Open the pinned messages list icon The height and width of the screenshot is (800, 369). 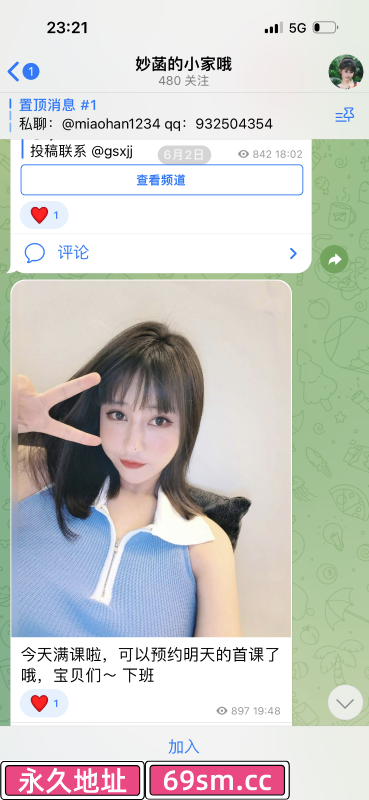[345, 116]
